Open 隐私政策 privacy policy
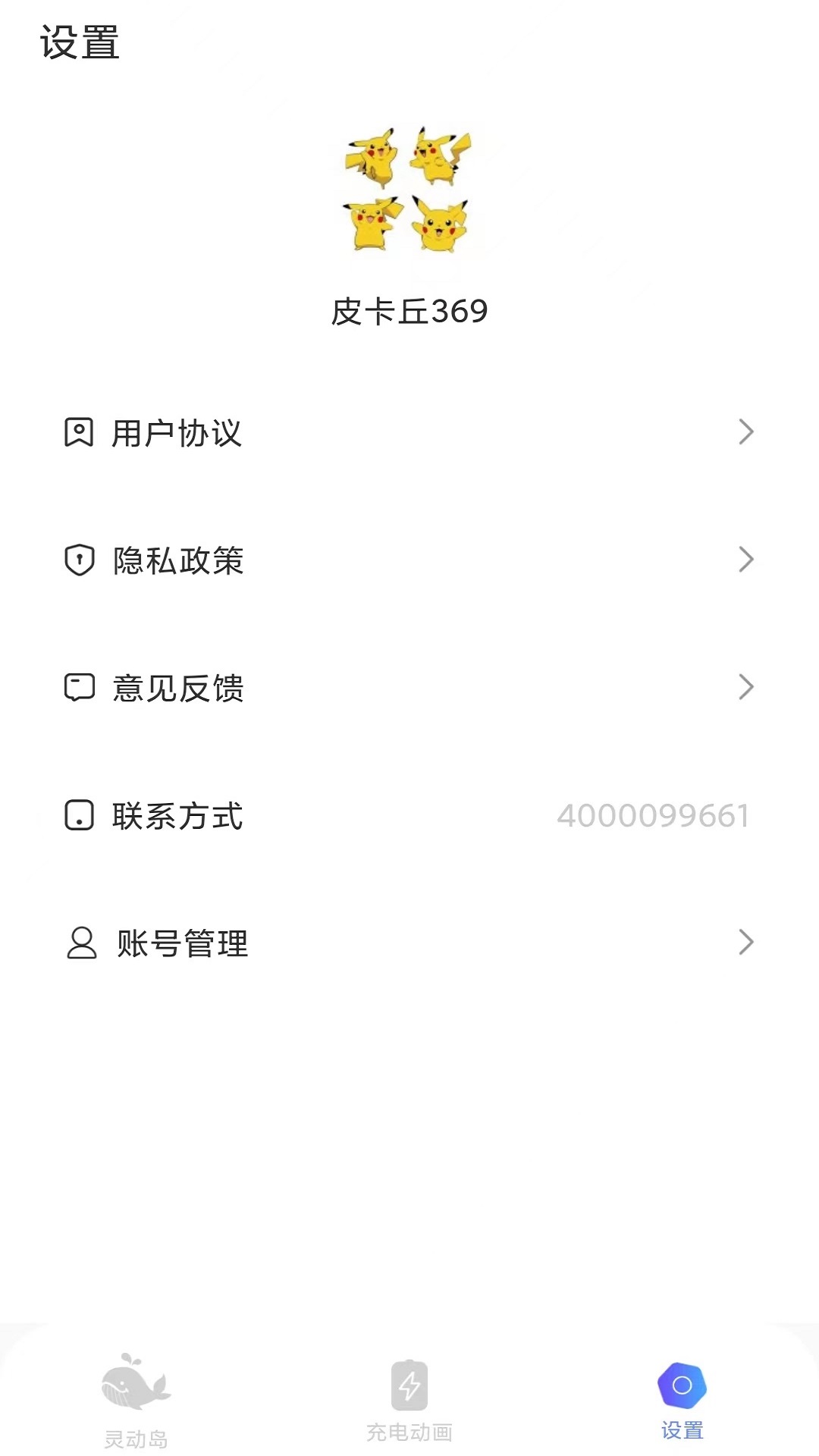819x1456 pixels. (409, 560)
